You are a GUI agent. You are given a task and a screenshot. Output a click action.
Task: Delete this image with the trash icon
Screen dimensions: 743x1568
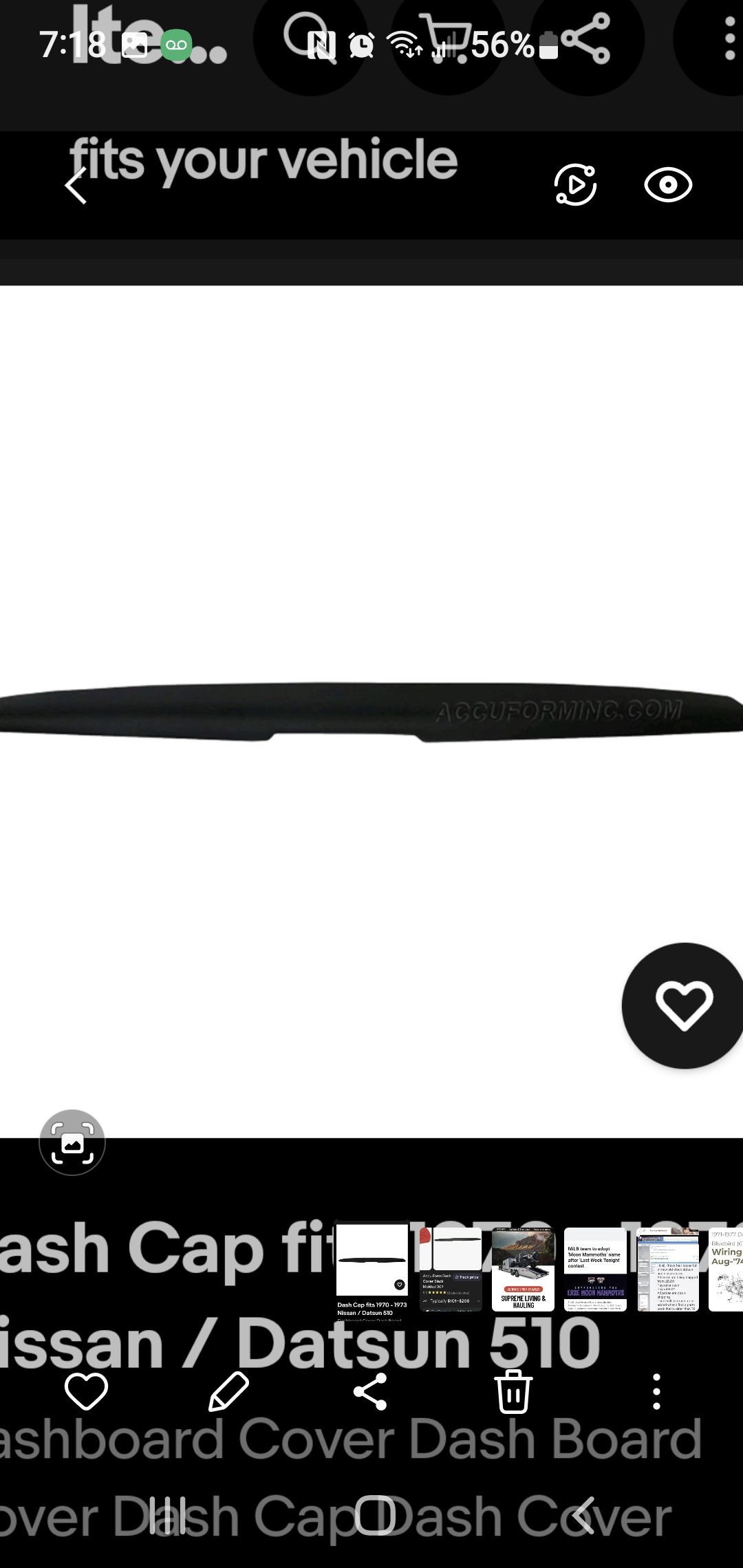pos(513,1393)
